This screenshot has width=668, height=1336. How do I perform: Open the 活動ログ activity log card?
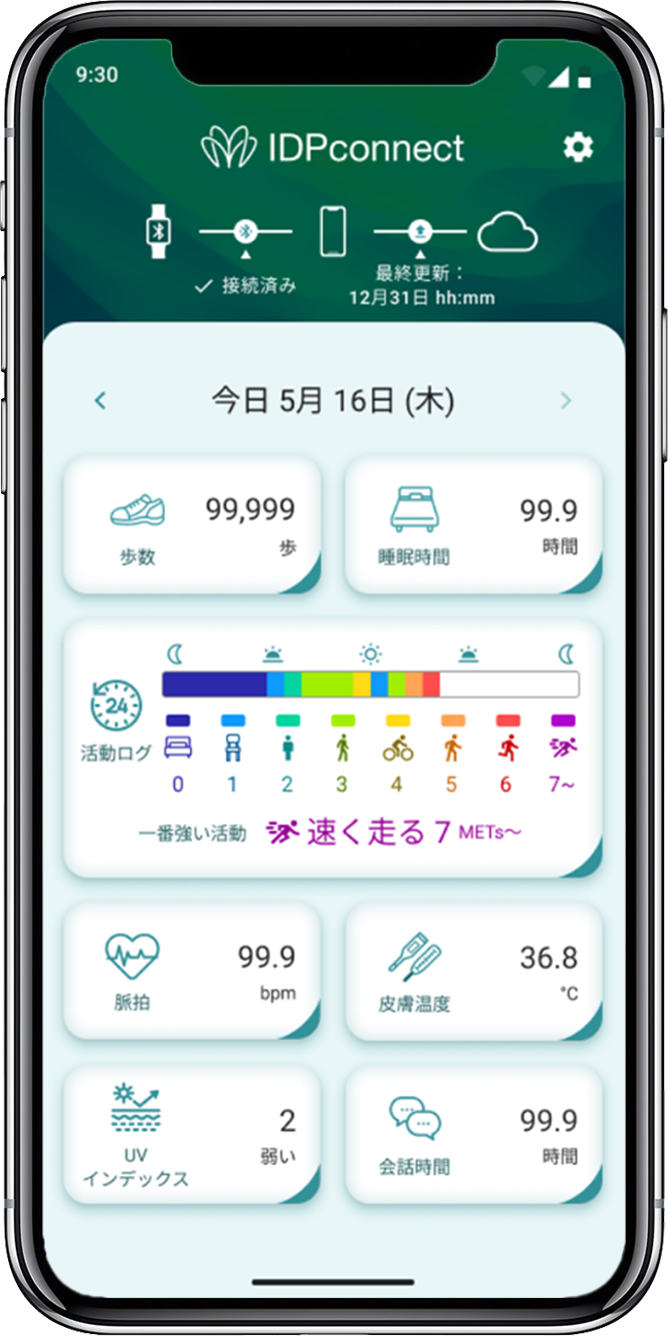pos(333,748)
